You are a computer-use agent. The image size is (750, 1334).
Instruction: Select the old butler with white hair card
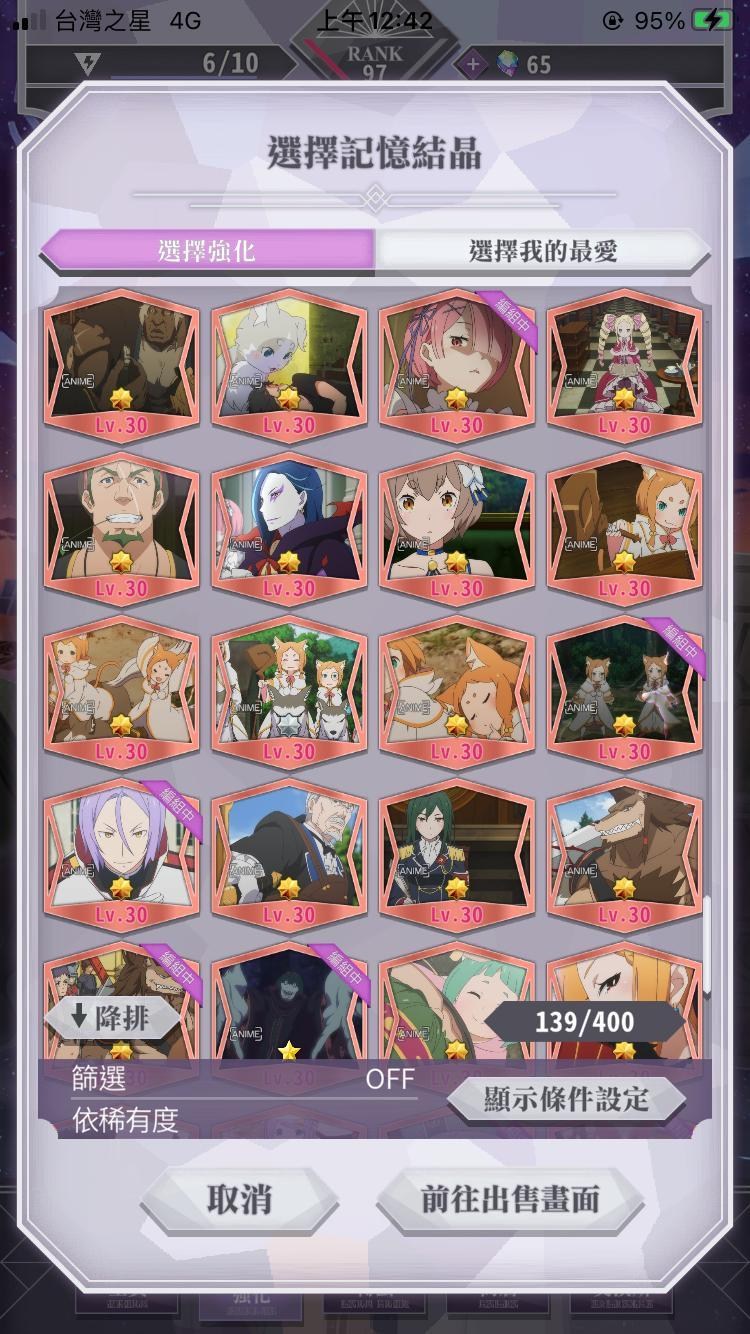coord(289,855)
